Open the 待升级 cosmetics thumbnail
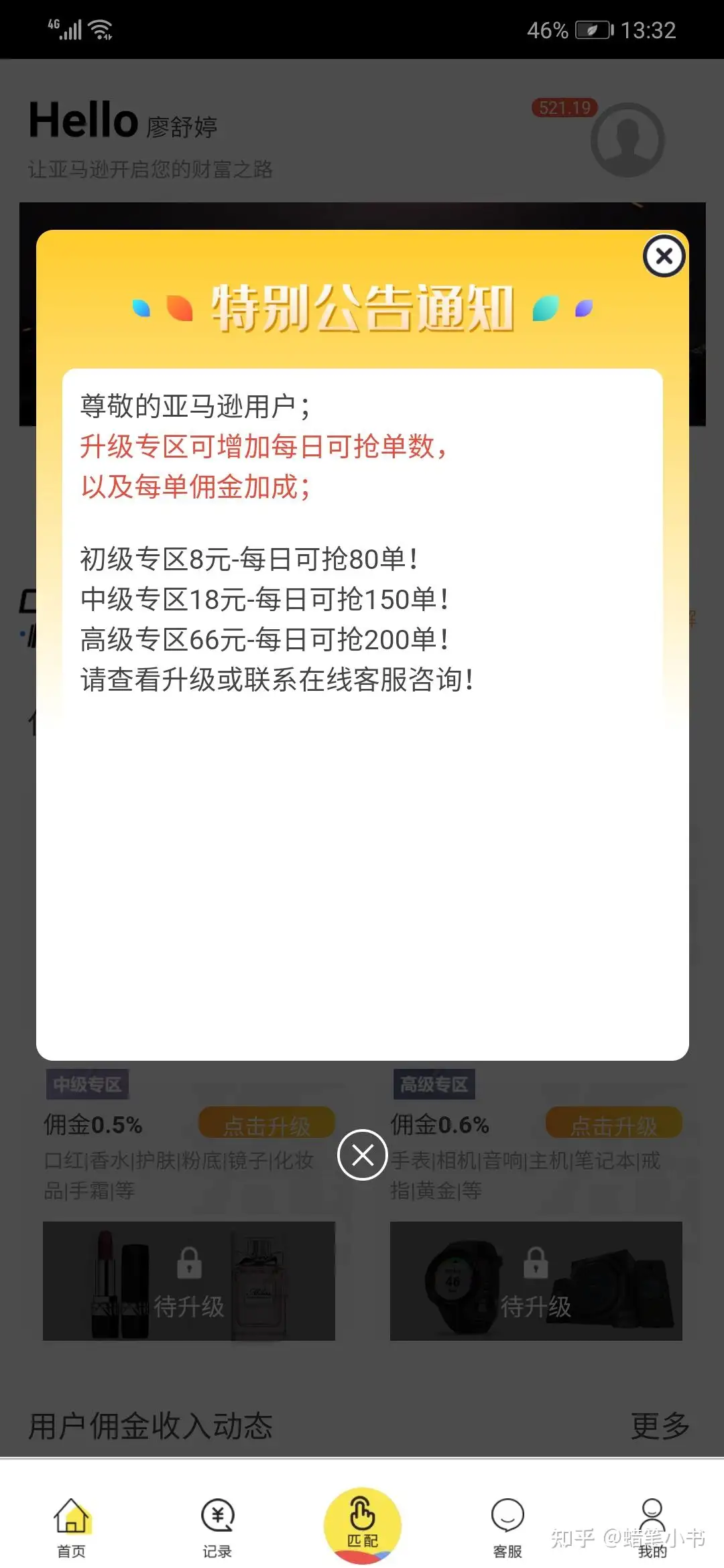 [189, 1280]
